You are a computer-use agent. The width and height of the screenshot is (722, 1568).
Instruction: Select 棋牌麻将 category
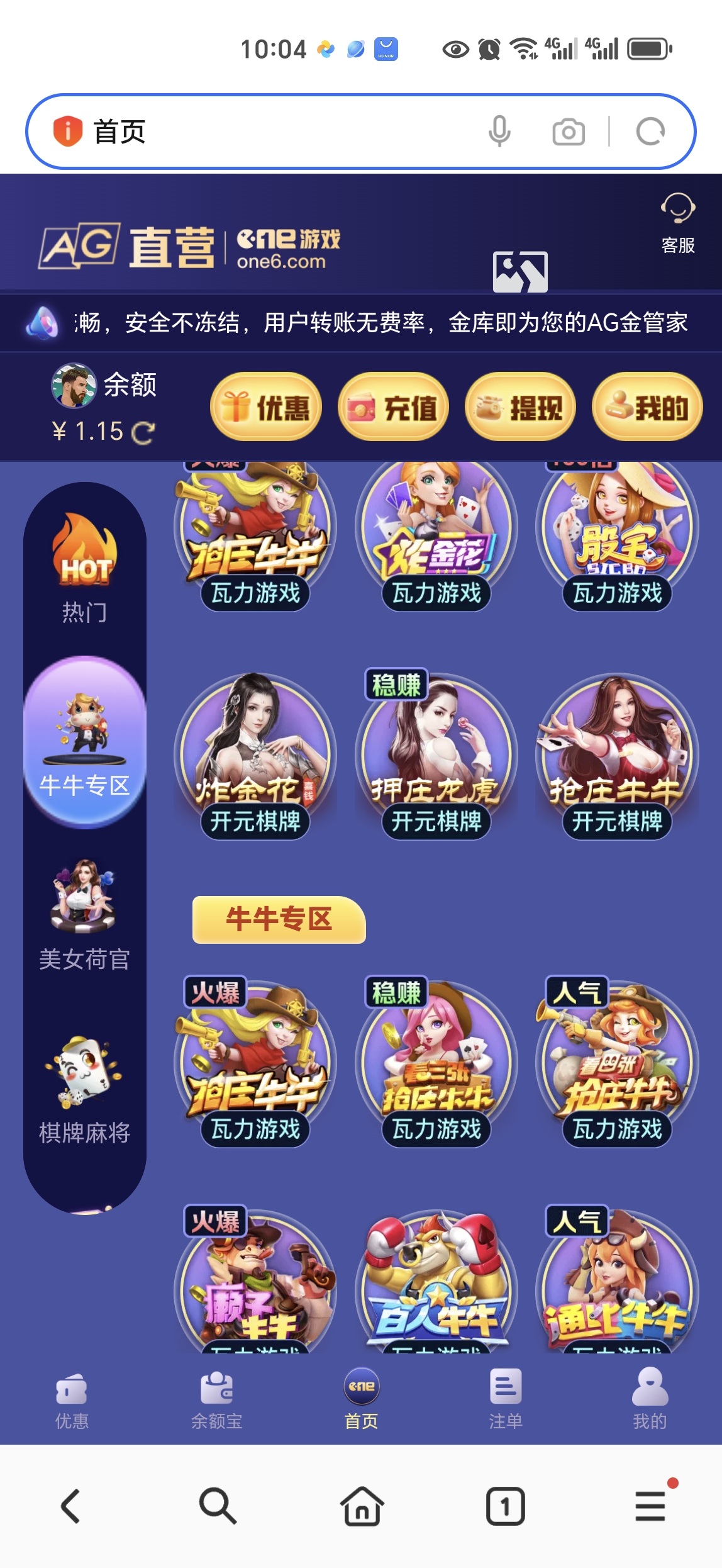click(85, 1089)
